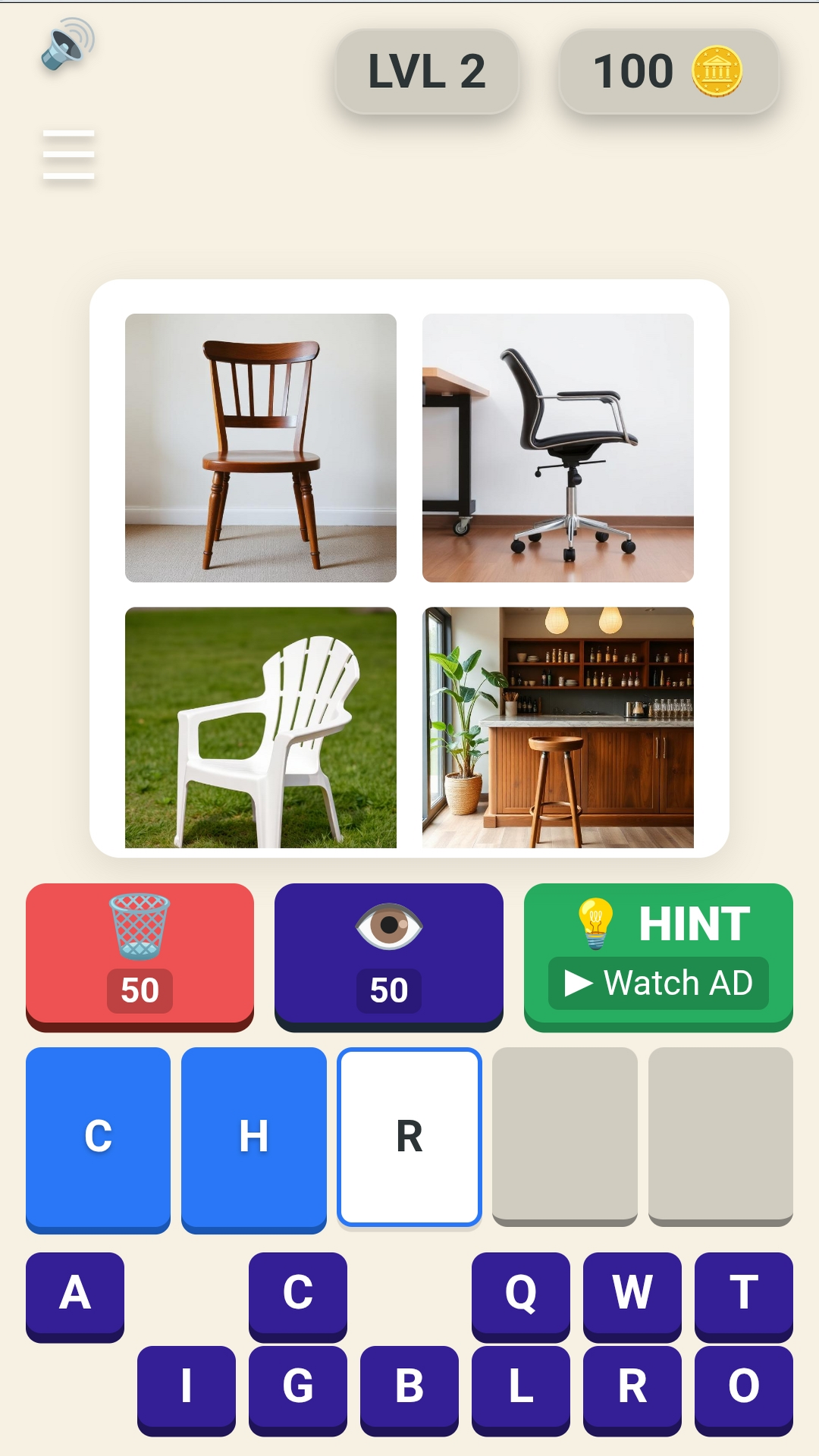This screenshot has height=1456, width=819.
Task: Pick the letter A tile
Action: (75, 1294)
